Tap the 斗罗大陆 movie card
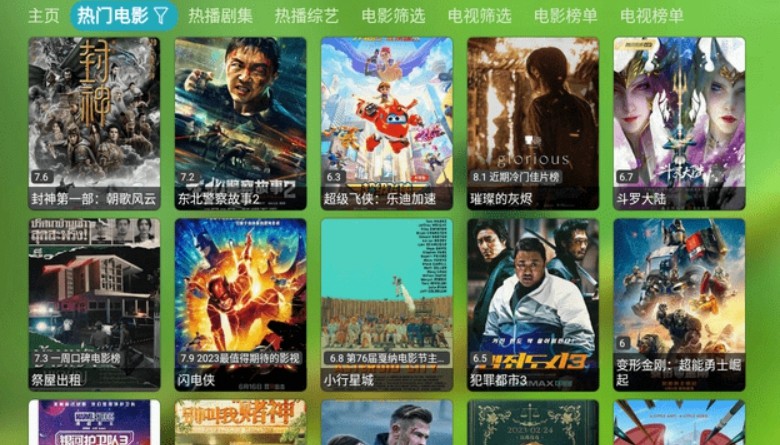 click(679, 122)
